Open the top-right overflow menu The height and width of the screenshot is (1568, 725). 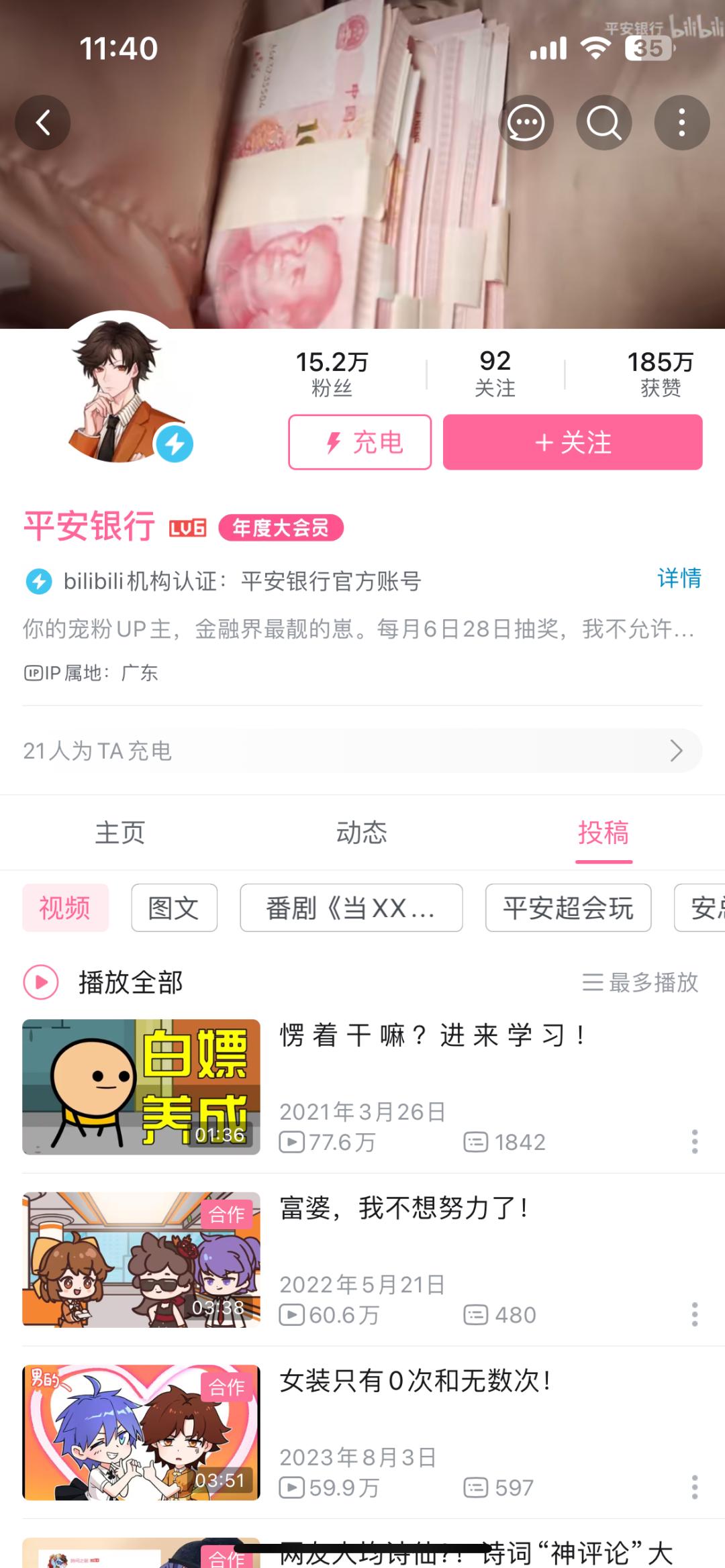click(681, 123)
